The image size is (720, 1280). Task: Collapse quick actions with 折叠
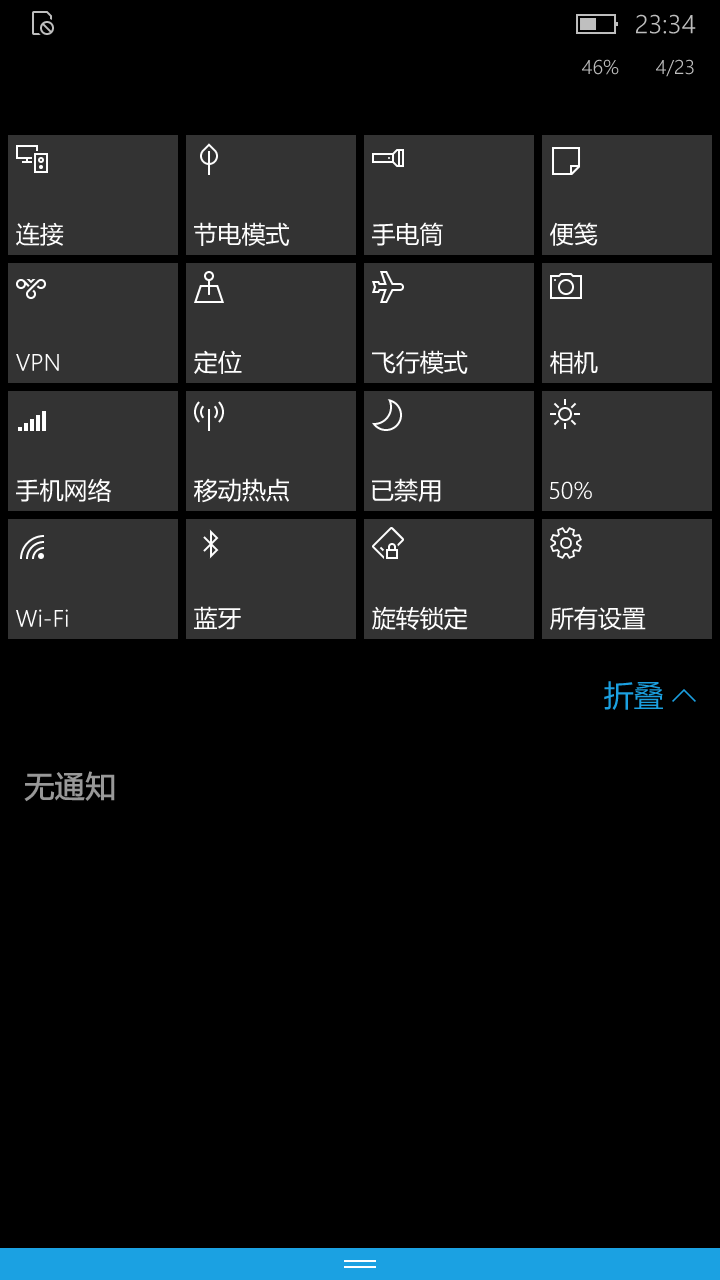click(x=649, y=696)
